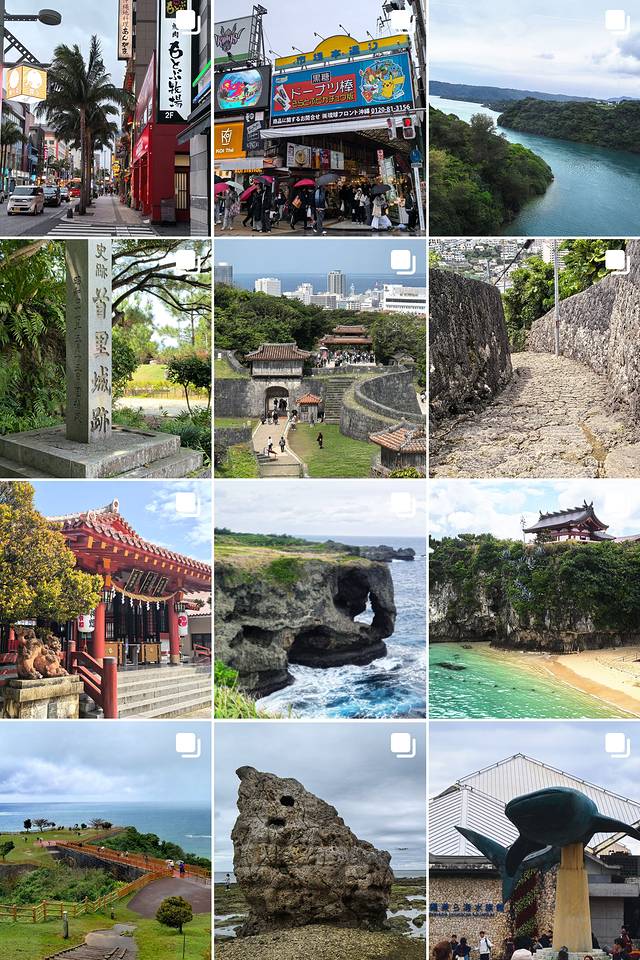The image size is (640, 960).
Task: View the castle gate and city skyline post
Action: (319, 358)
